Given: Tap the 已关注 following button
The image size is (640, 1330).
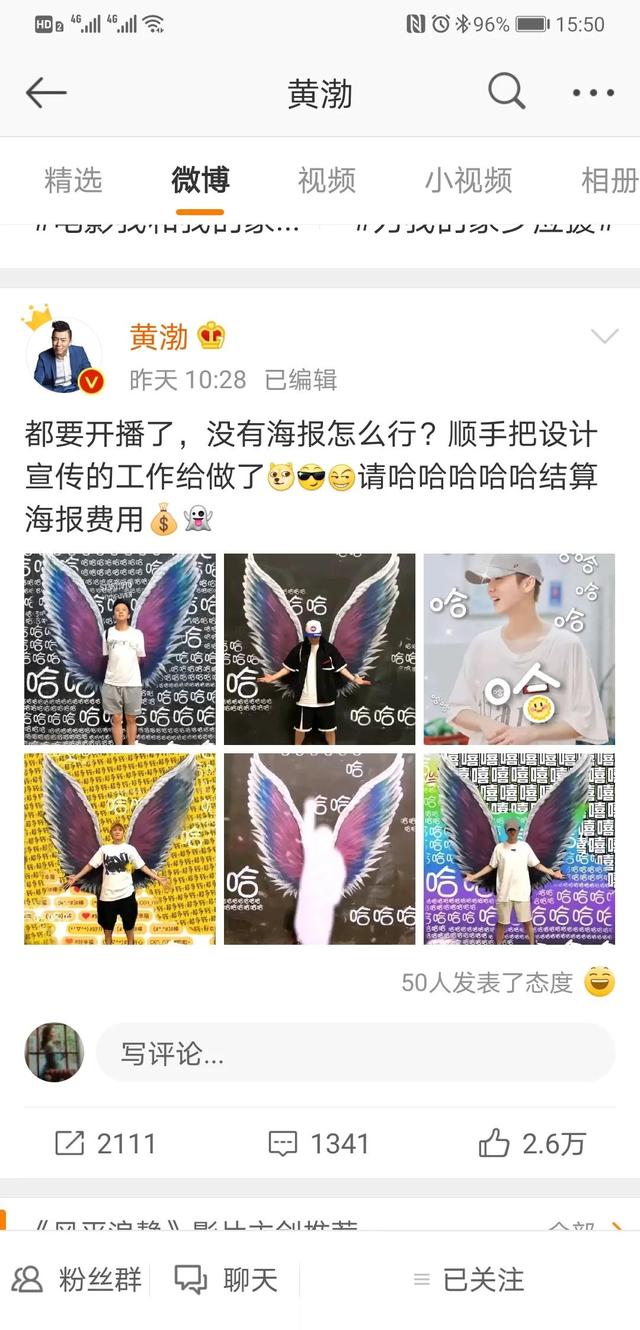Looking at the screenshot, I should [468, 1279].
